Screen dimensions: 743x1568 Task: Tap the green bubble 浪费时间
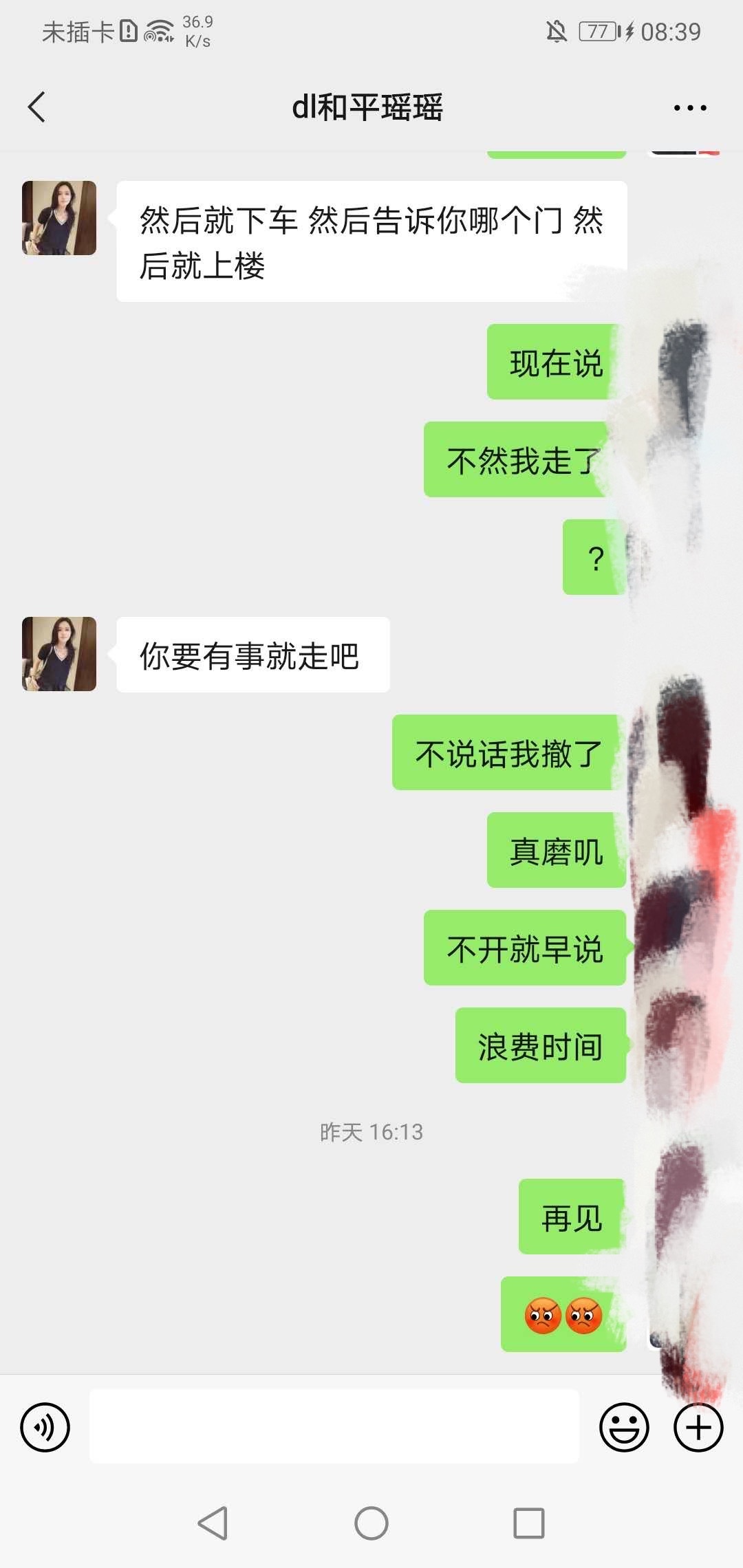coord(539,1047)
